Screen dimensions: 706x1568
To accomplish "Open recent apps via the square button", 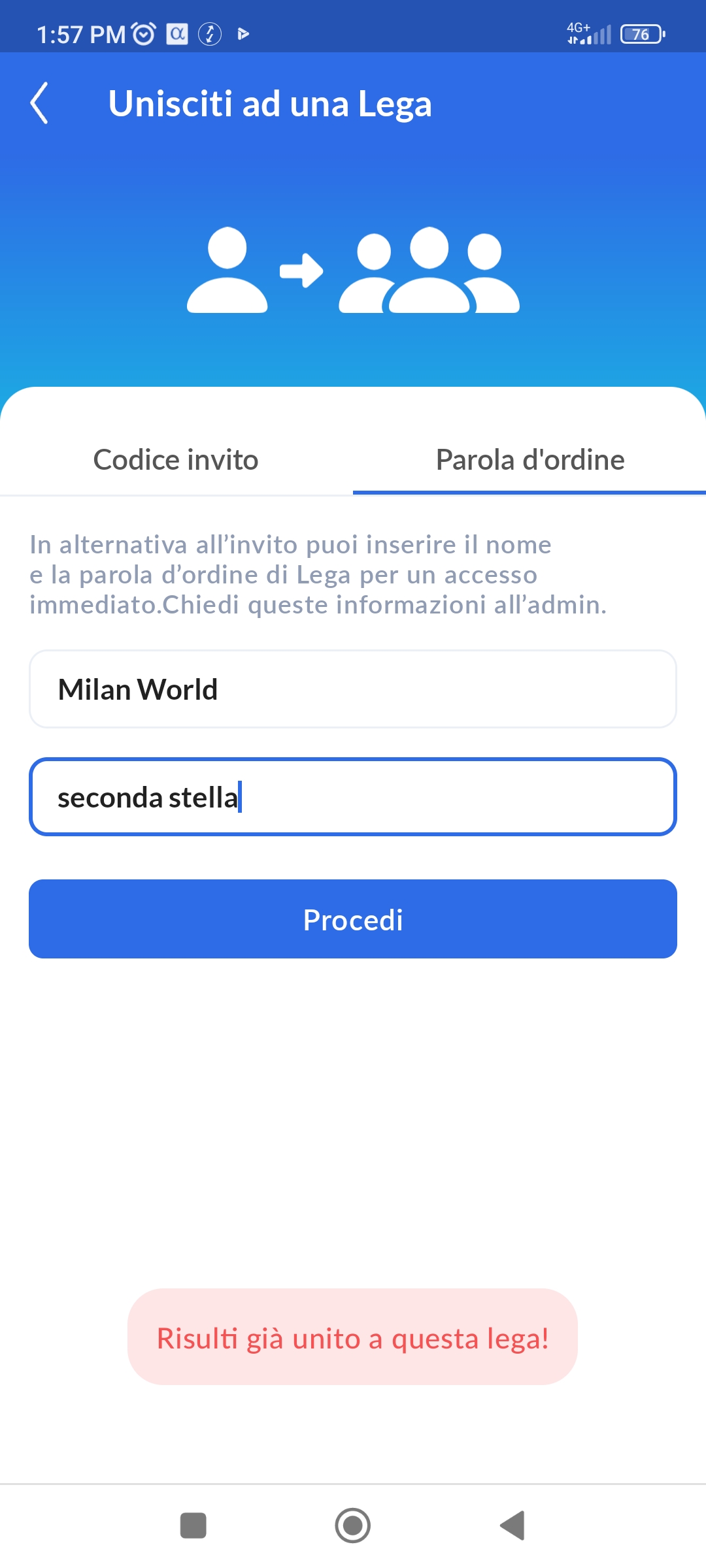I will [193, 1526].
